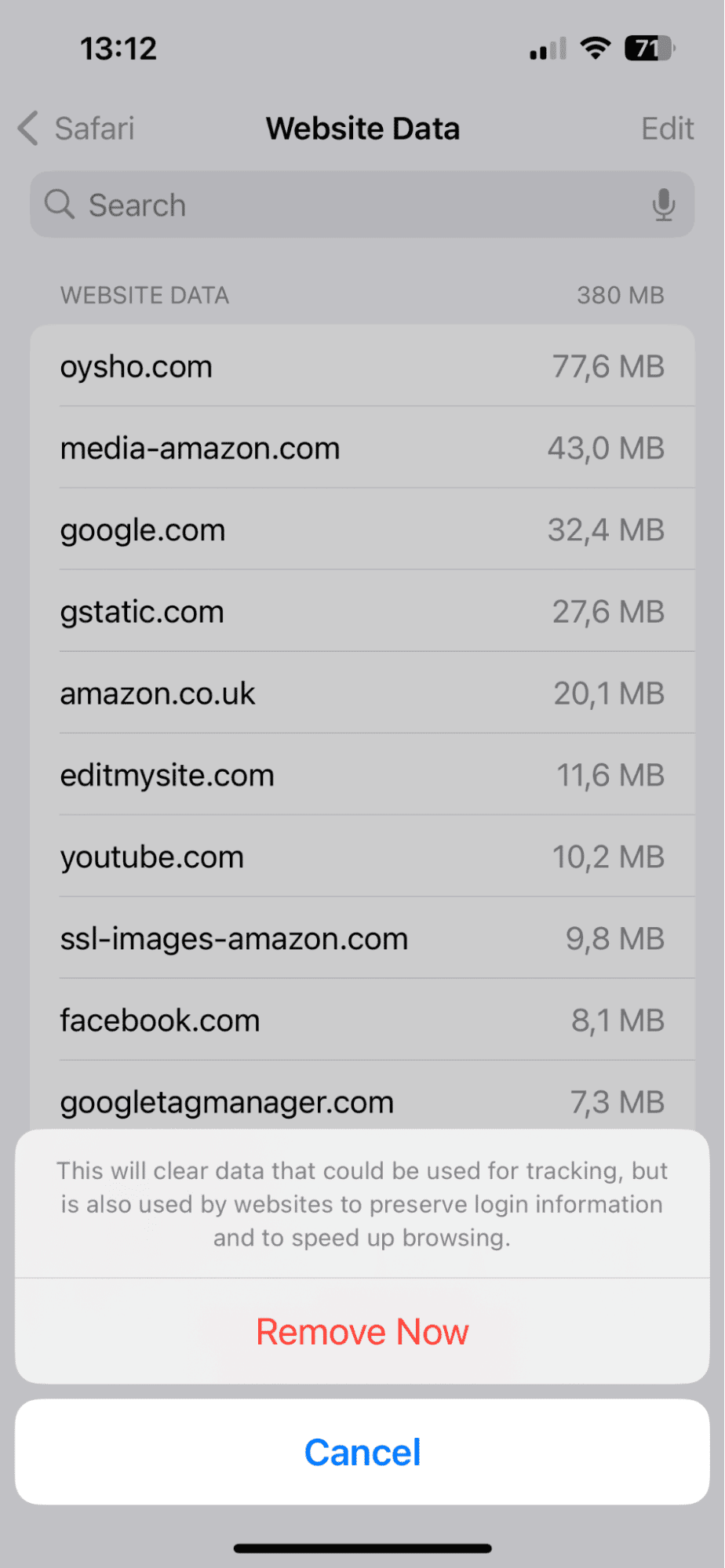Tap the battery indicator showing 71

[648, 48]
